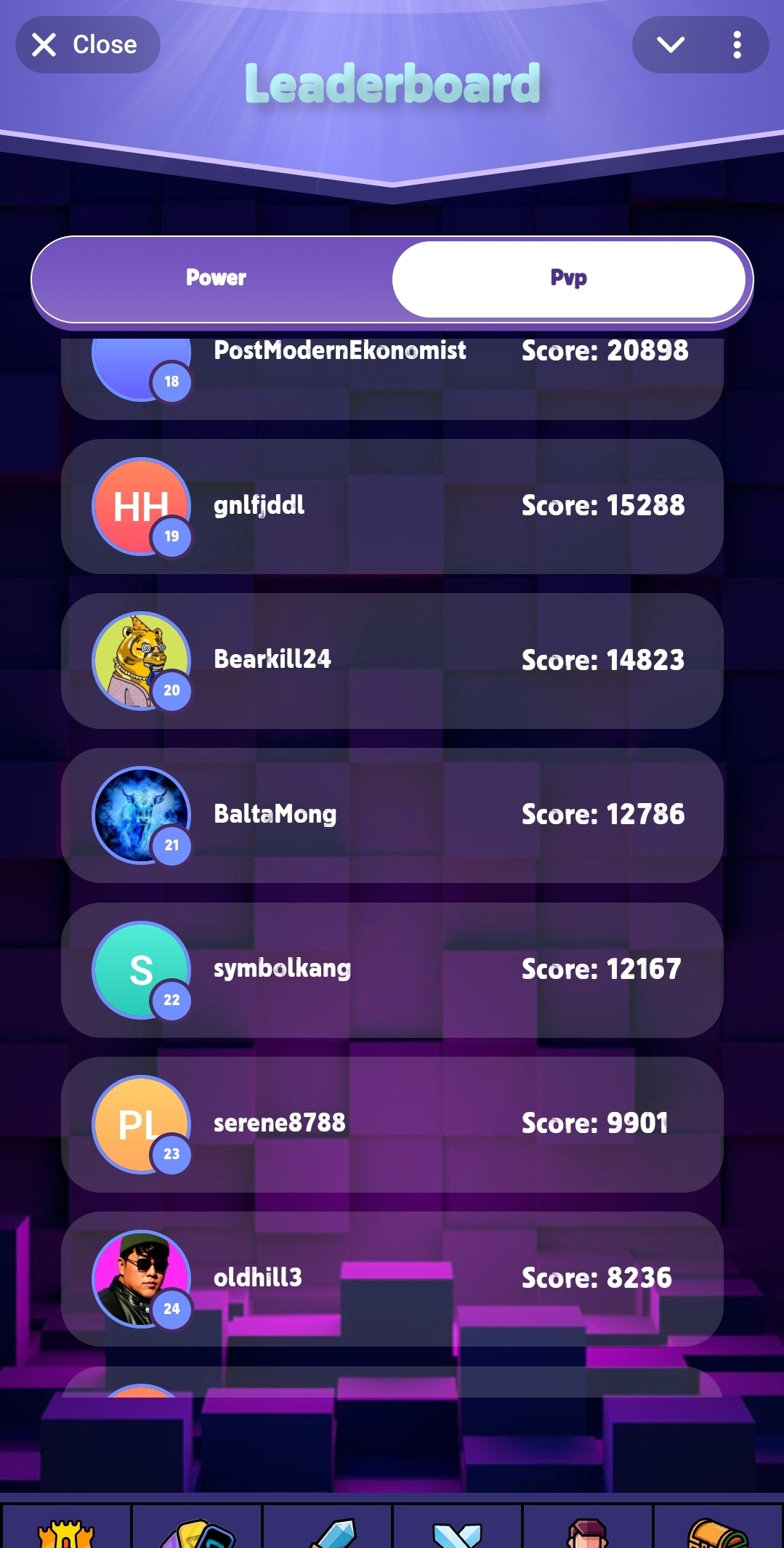Open oldhill3's leaderboard entry
Viewport: 784px width, 1548px height.
(x=392, y=1278)
